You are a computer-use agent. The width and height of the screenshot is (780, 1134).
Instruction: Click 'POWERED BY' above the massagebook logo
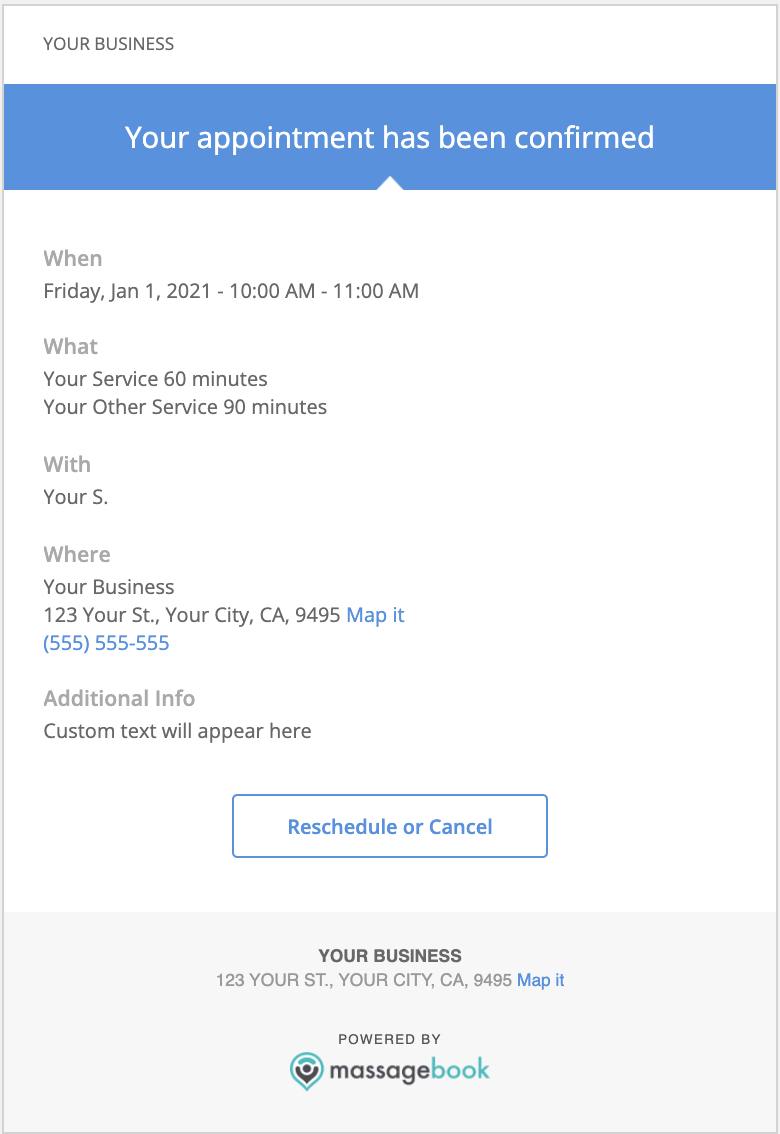[389, 1039]
